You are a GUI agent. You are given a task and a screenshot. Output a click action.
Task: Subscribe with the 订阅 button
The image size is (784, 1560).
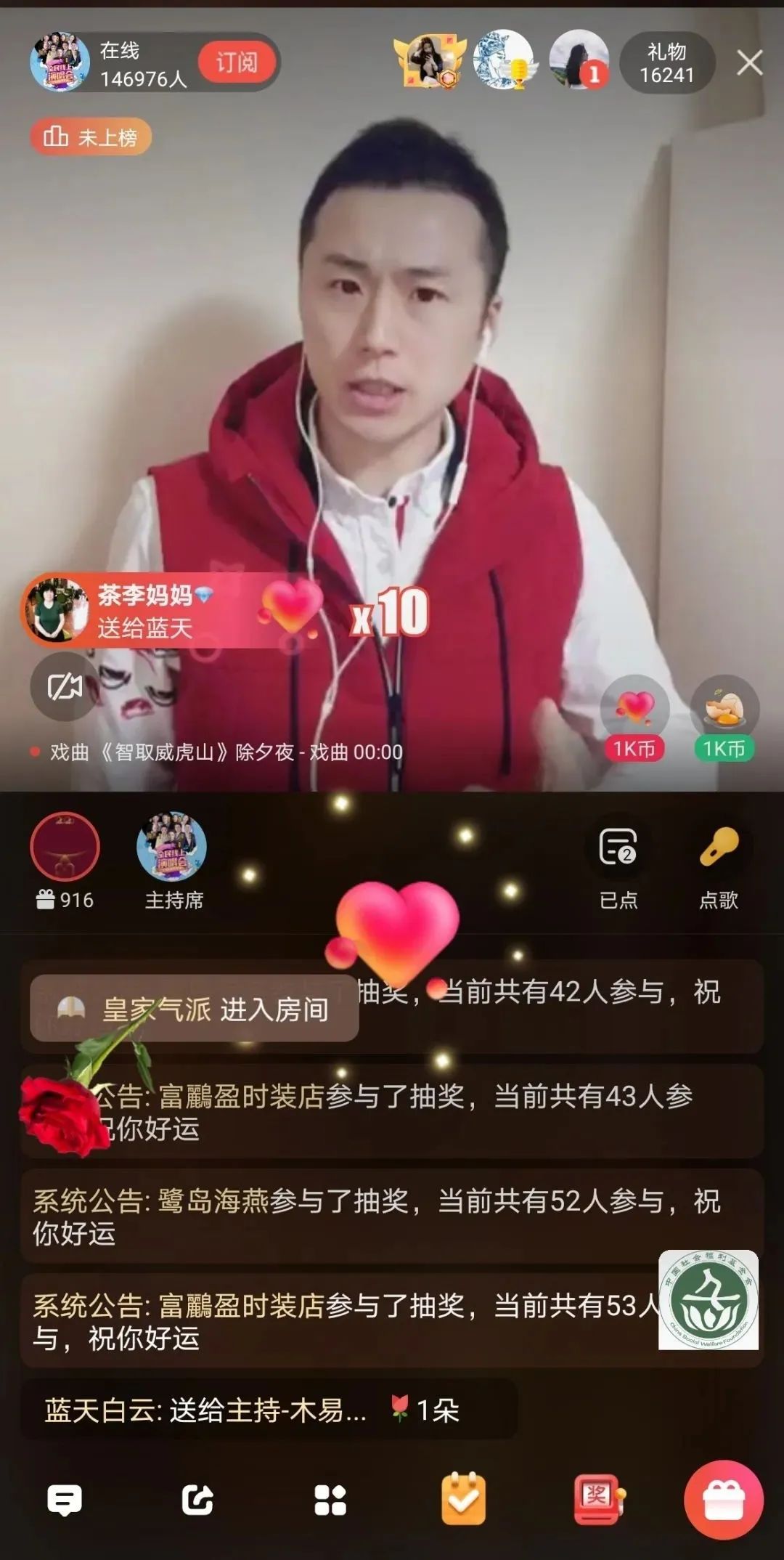coord(237,62)
